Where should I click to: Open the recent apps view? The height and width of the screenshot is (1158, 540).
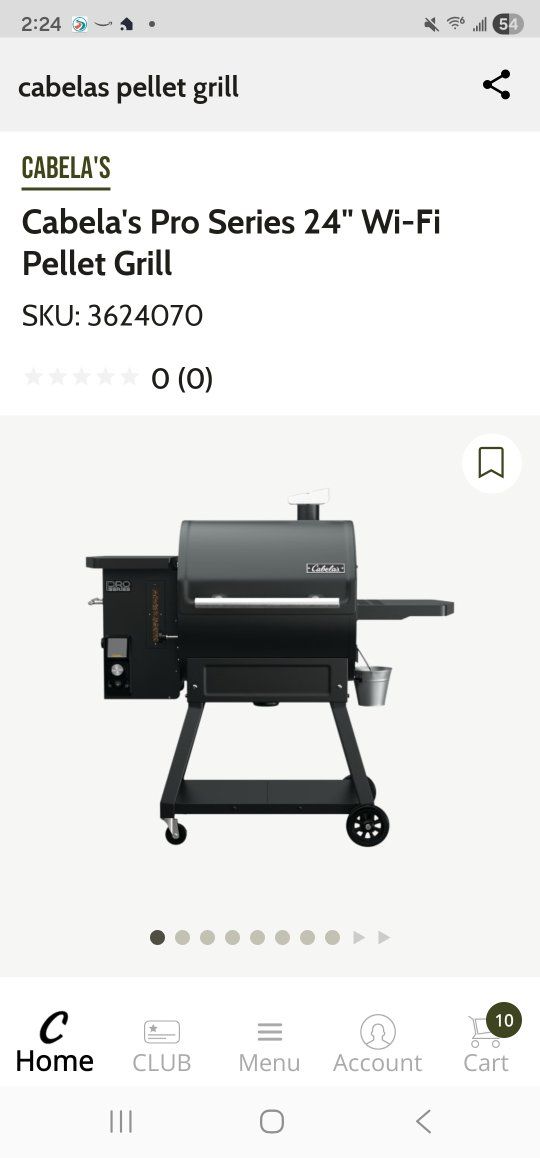point(121,1121)
